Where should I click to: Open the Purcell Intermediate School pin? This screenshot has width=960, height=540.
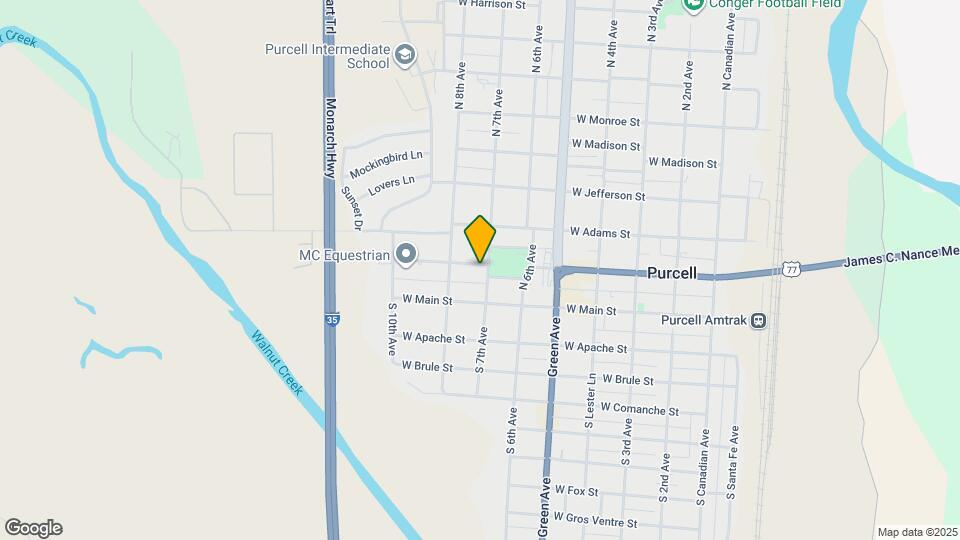(405, 54)
